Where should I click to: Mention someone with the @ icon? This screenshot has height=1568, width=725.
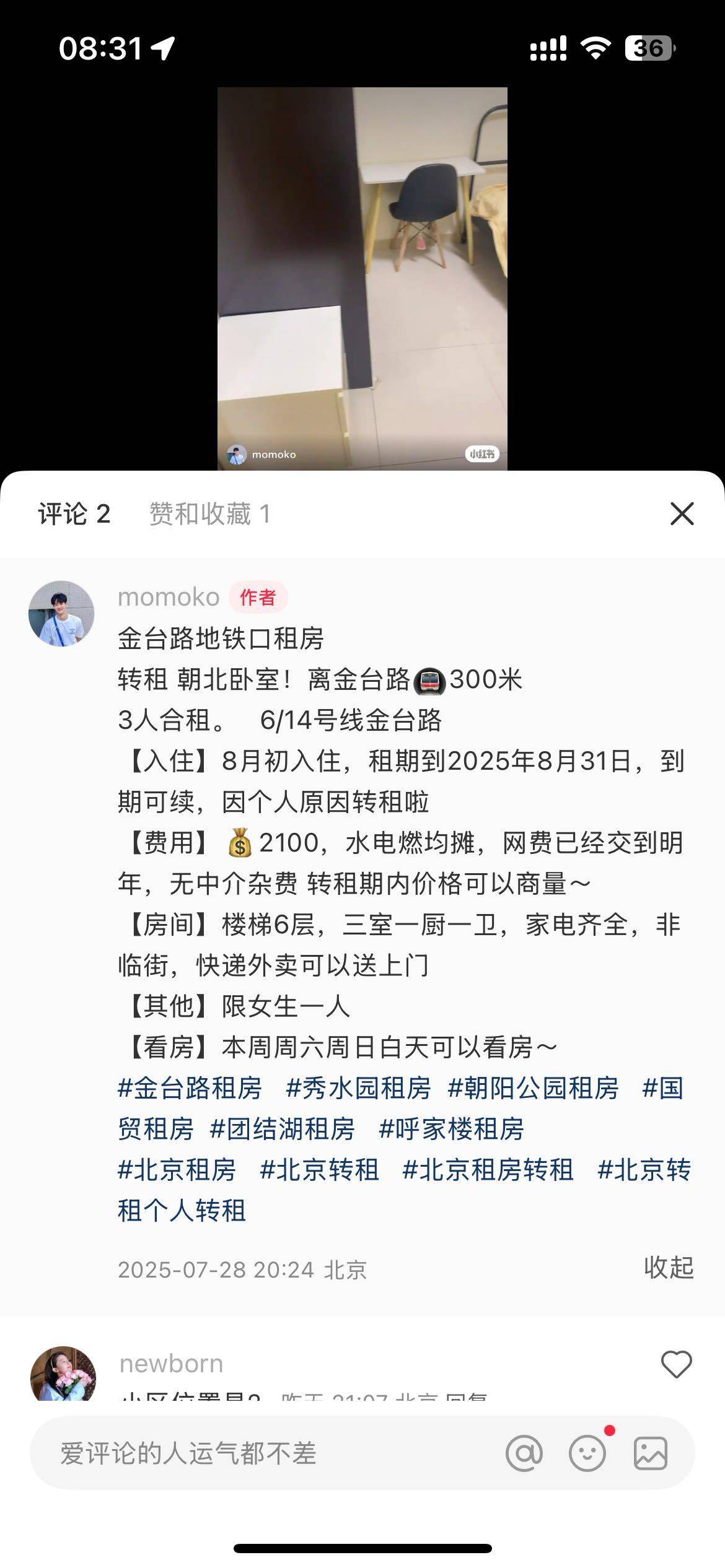tap(524, 1453)
